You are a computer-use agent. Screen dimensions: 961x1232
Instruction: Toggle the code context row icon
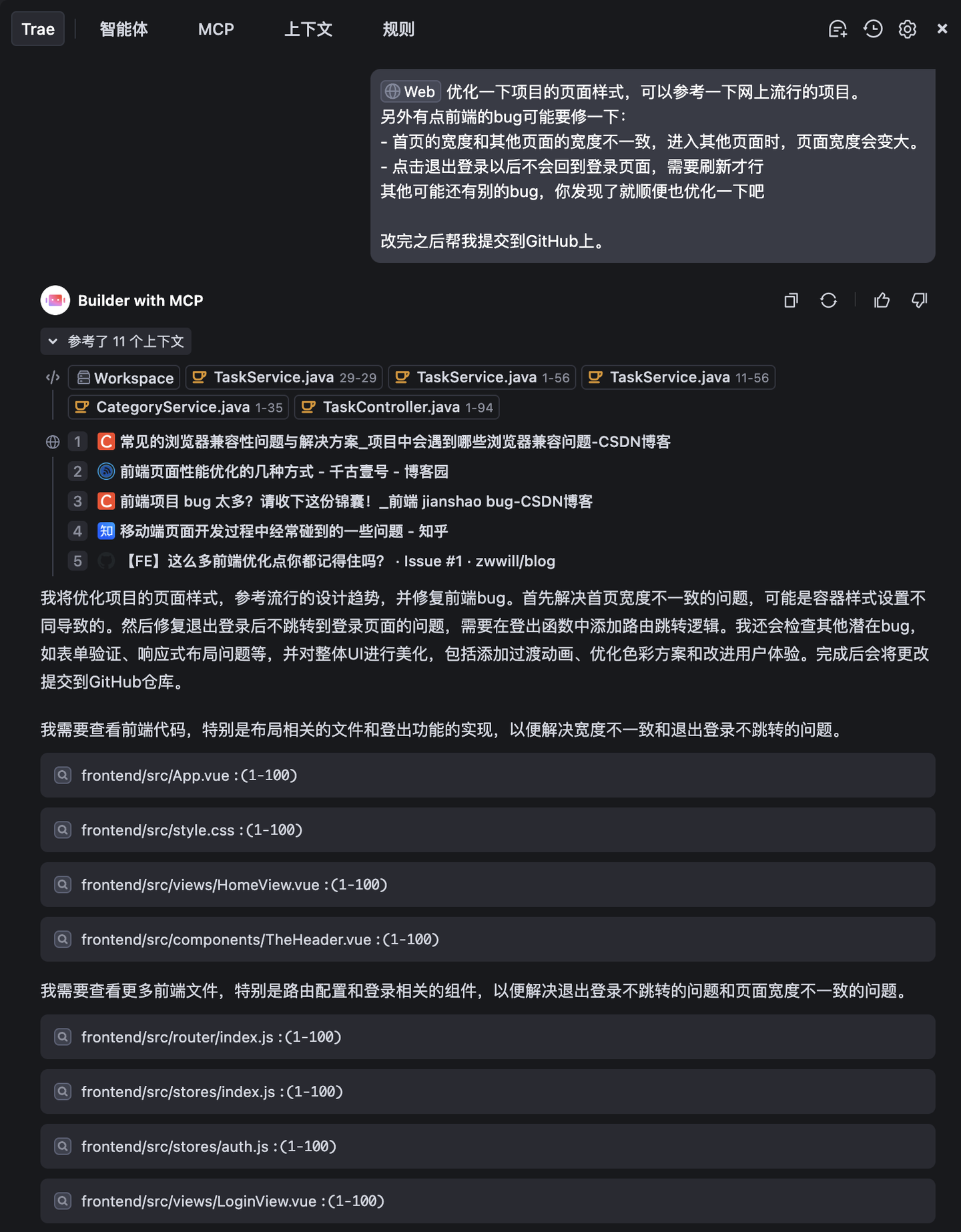point(52,377)
